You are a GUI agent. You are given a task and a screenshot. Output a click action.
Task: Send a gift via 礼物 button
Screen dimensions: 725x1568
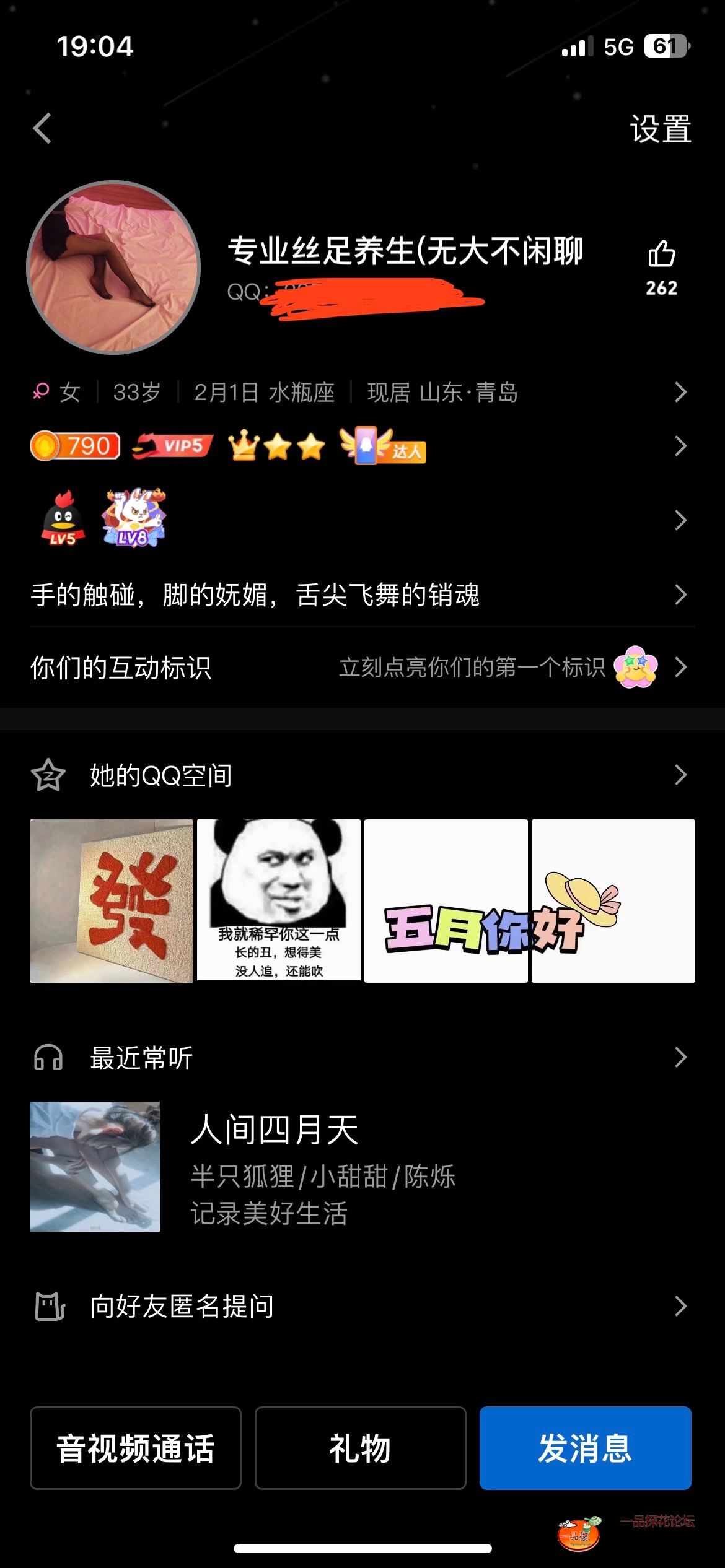click(x=360, y=1448)
